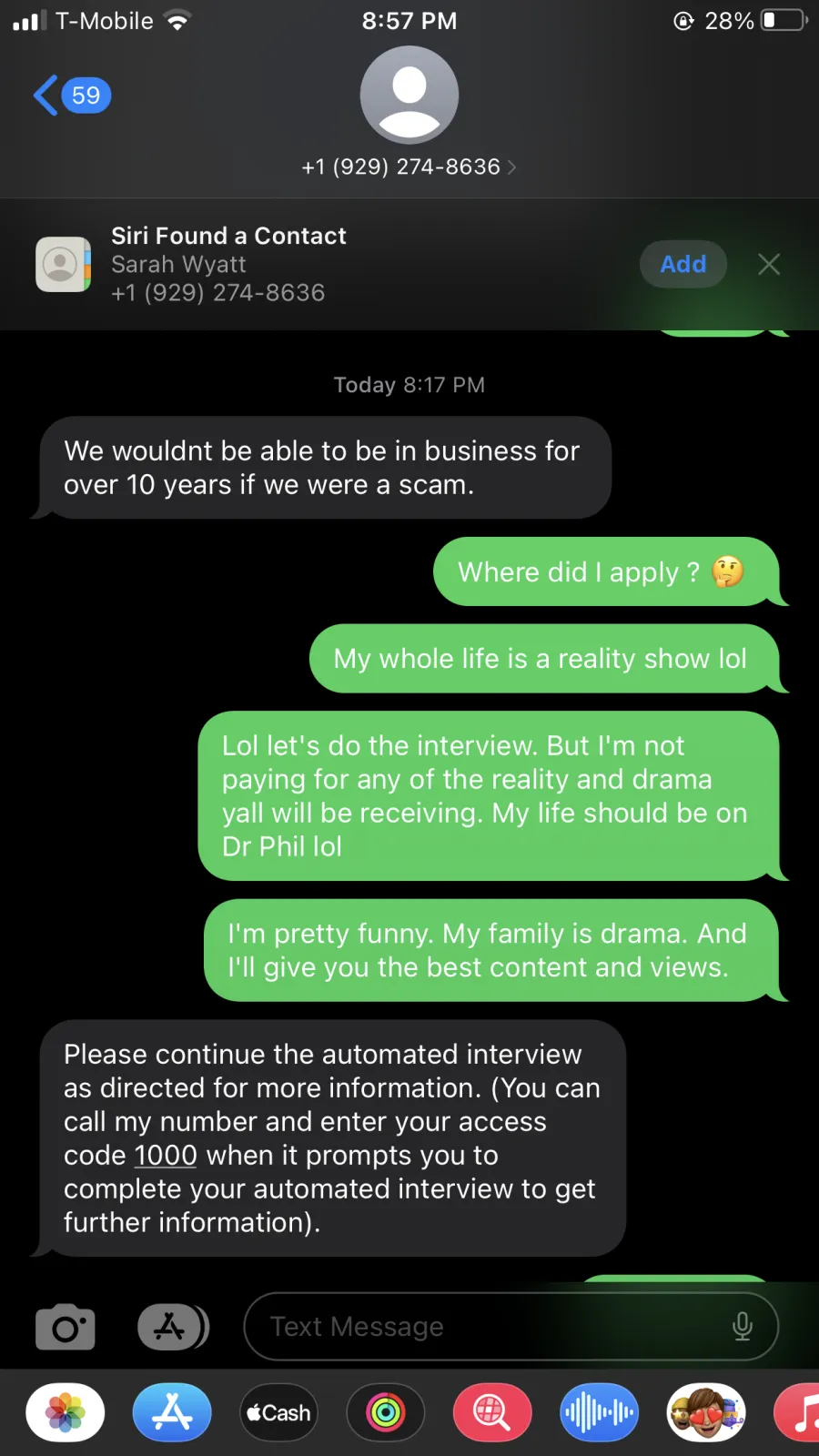Add Sarah Wyatt as a contact

(683, 264)
